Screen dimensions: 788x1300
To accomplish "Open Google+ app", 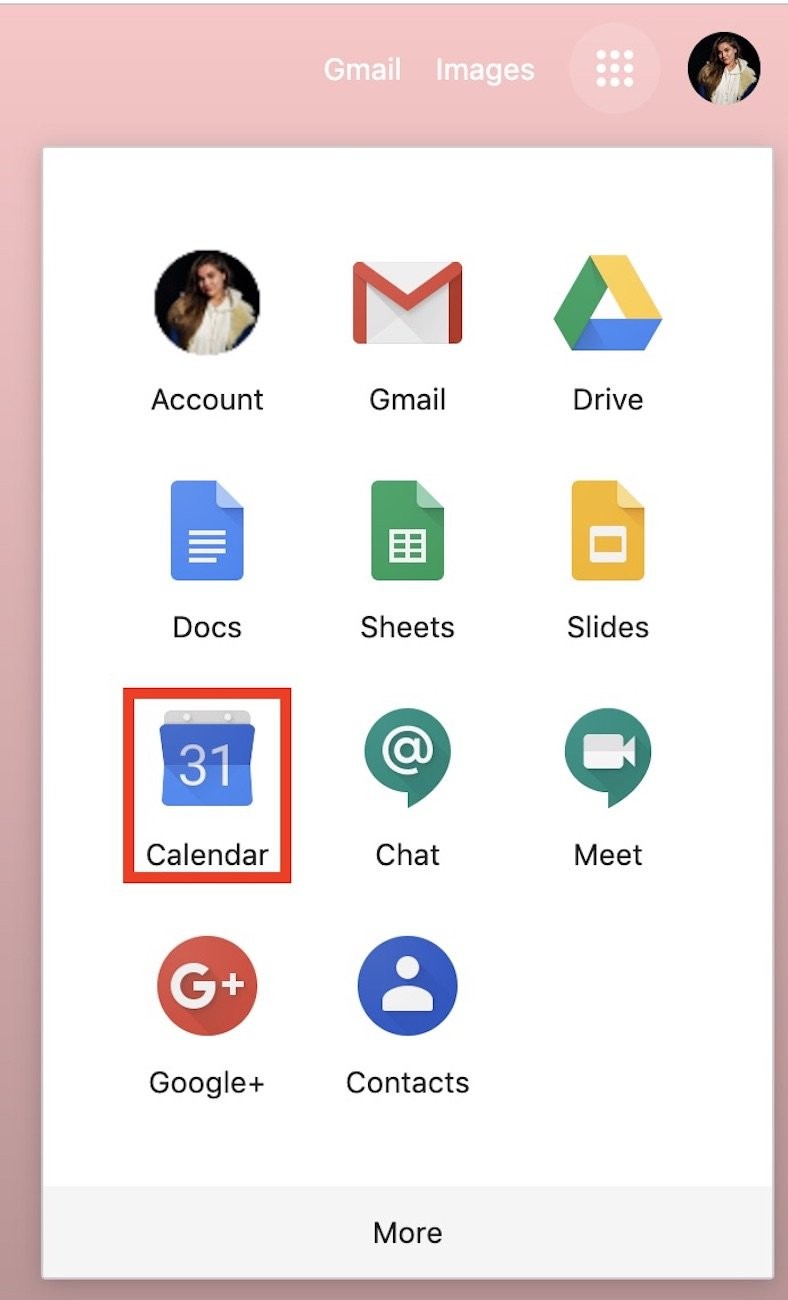I will coord(207,1013).
